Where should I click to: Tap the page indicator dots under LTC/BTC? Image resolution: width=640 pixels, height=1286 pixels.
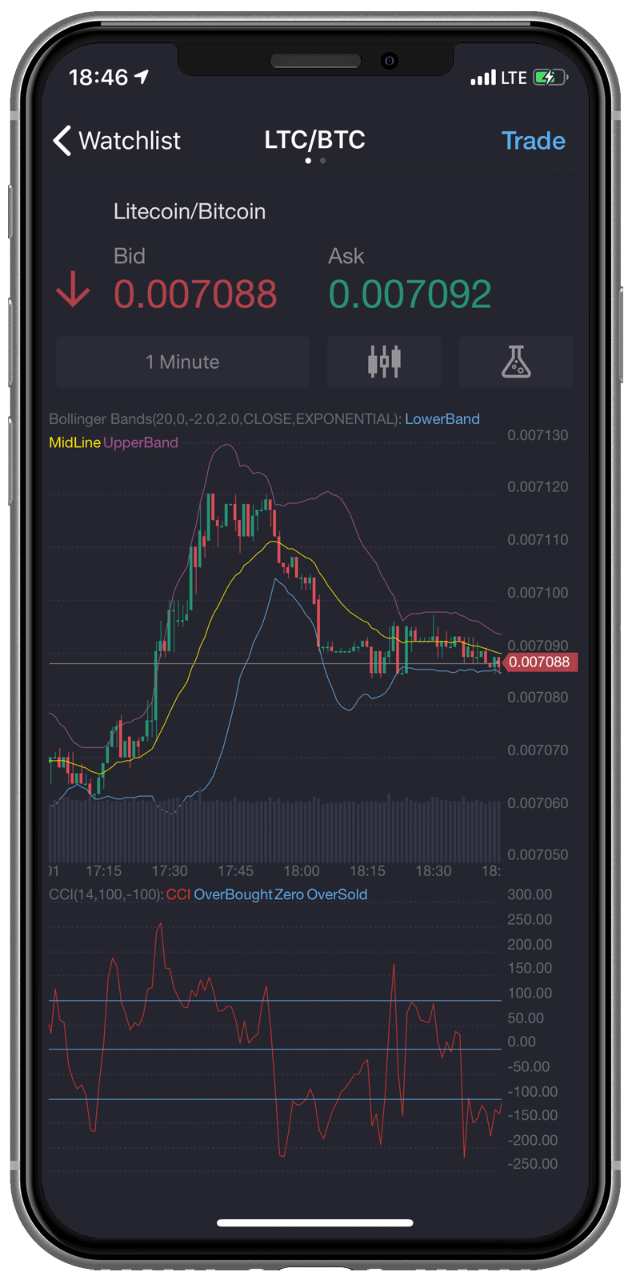click(x=315, y=161)
